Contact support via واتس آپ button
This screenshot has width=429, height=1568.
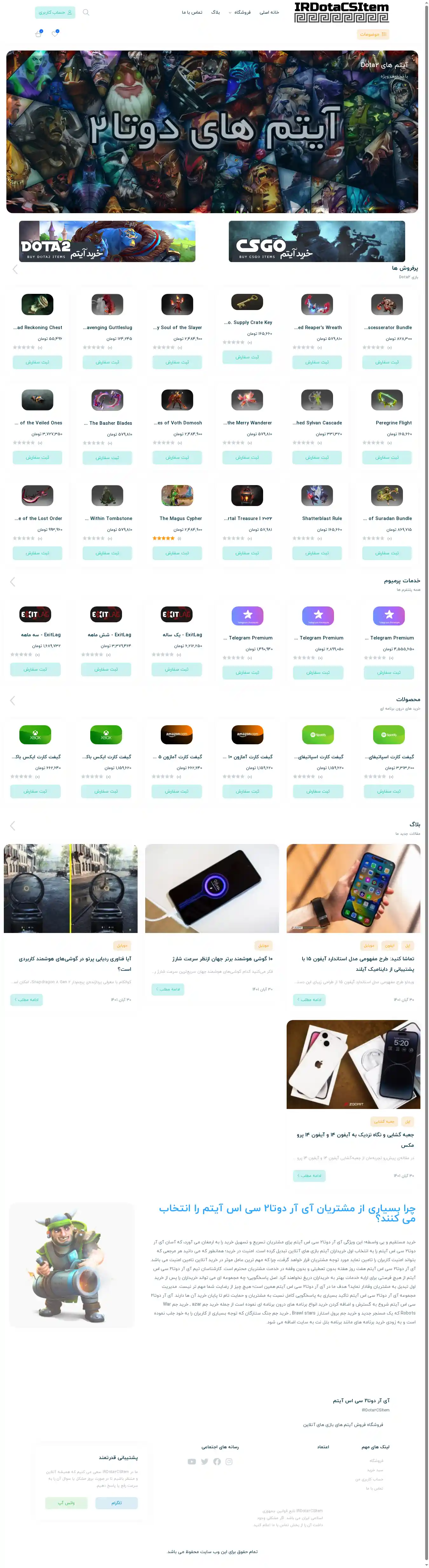(66, 1503)
